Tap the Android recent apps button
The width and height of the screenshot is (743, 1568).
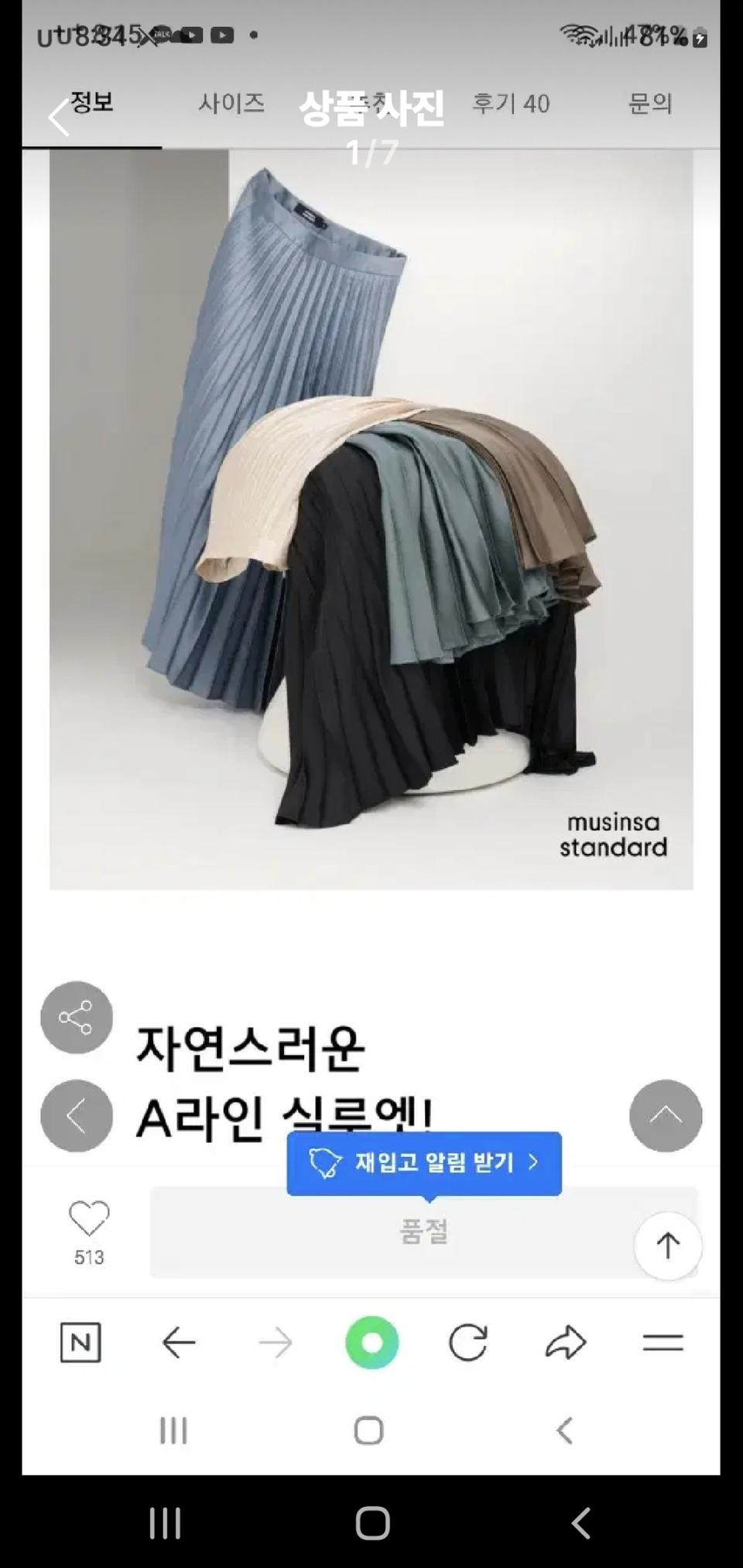(x=166, y=1525)
